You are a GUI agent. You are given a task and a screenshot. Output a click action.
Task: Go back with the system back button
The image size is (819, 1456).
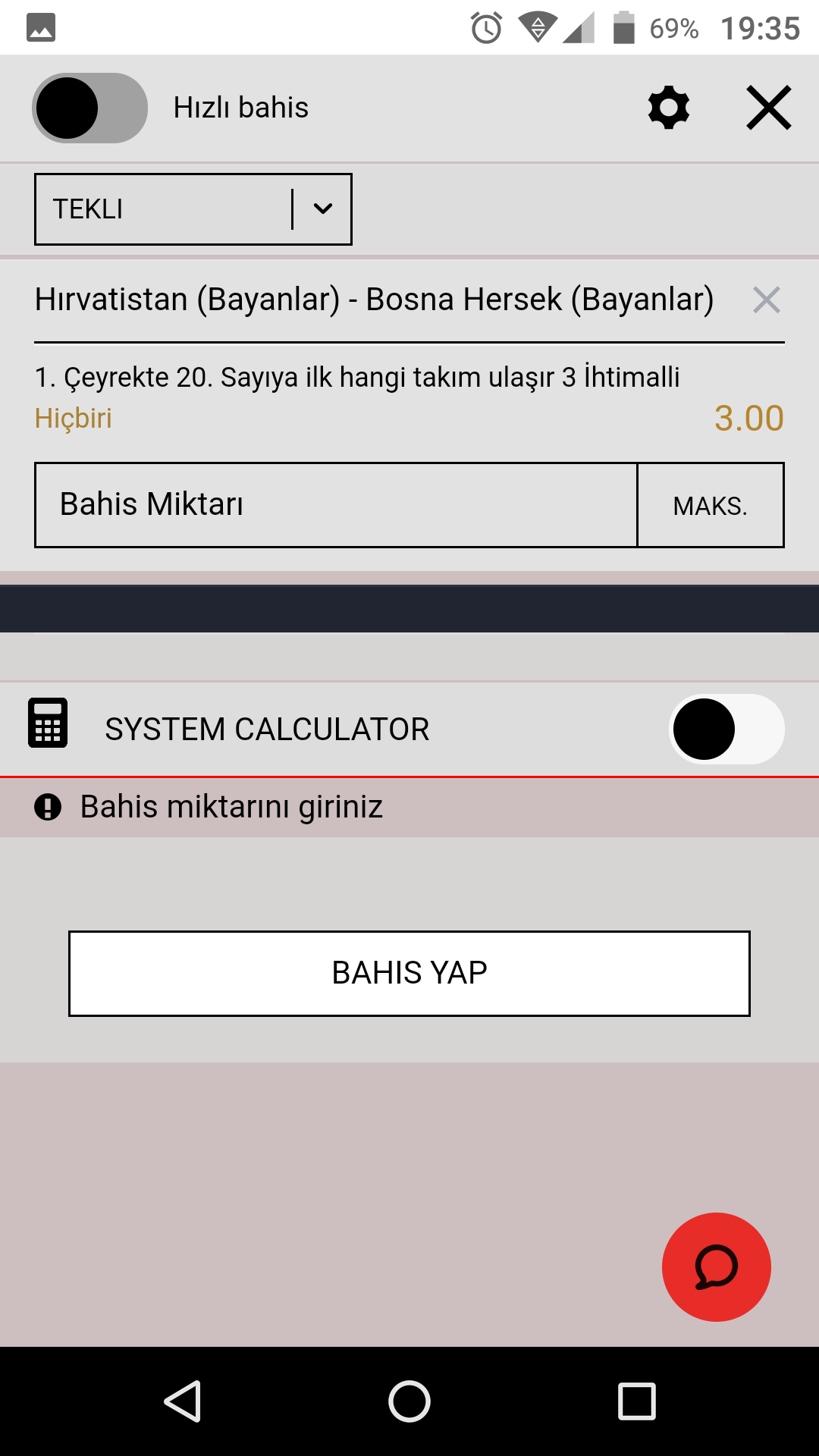point(182,1401)
